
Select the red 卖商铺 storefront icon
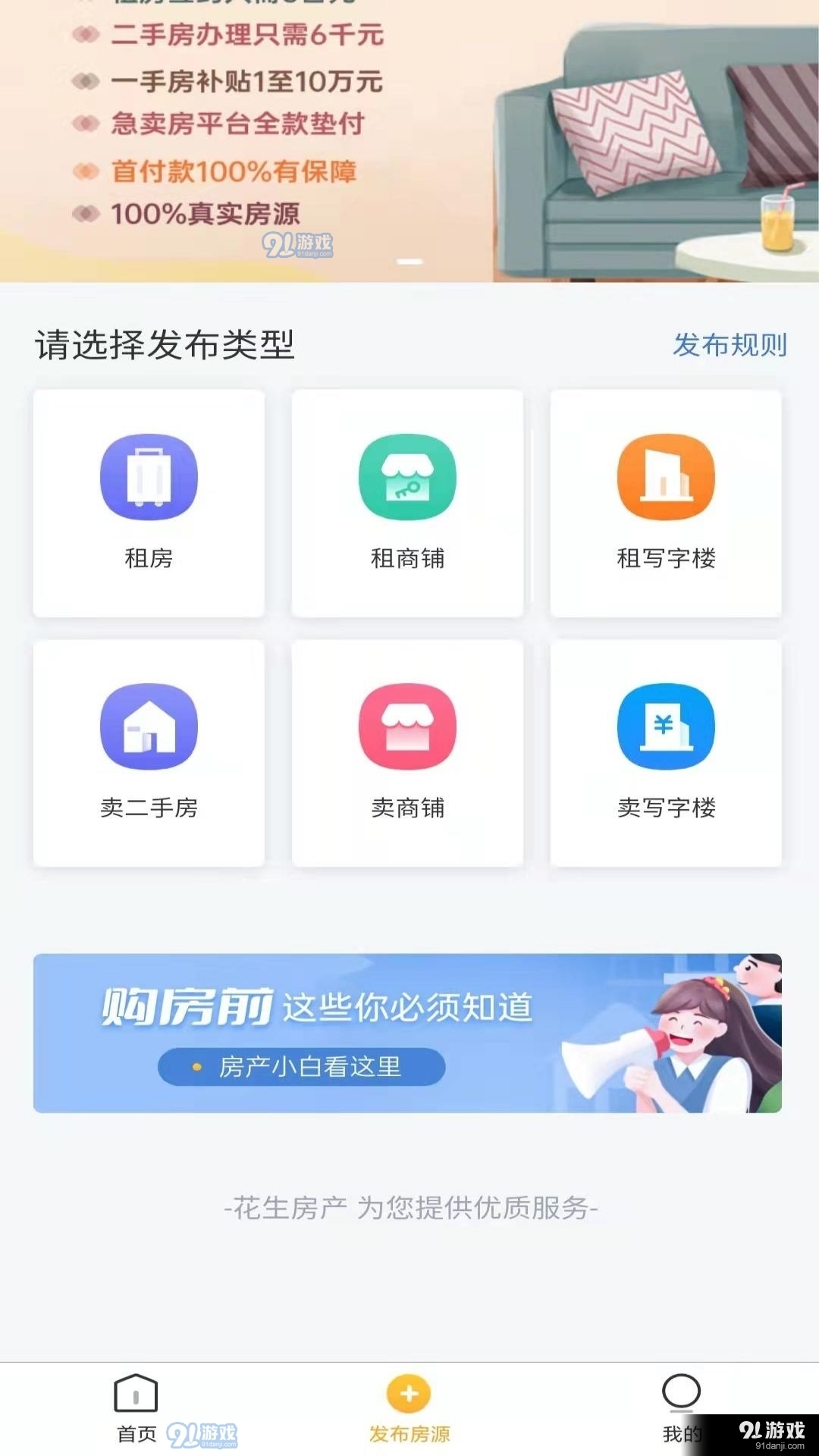pos(406,726)
